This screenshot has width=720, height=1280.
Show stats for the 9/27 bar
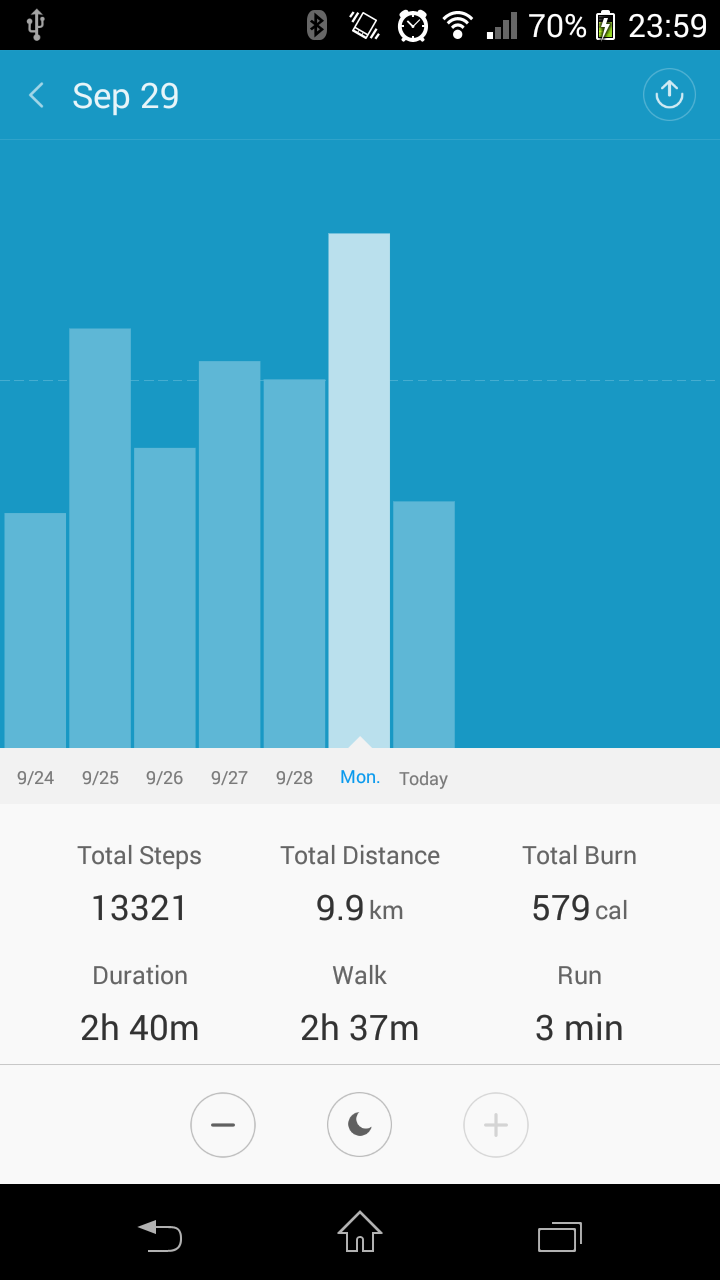(229, 554)
